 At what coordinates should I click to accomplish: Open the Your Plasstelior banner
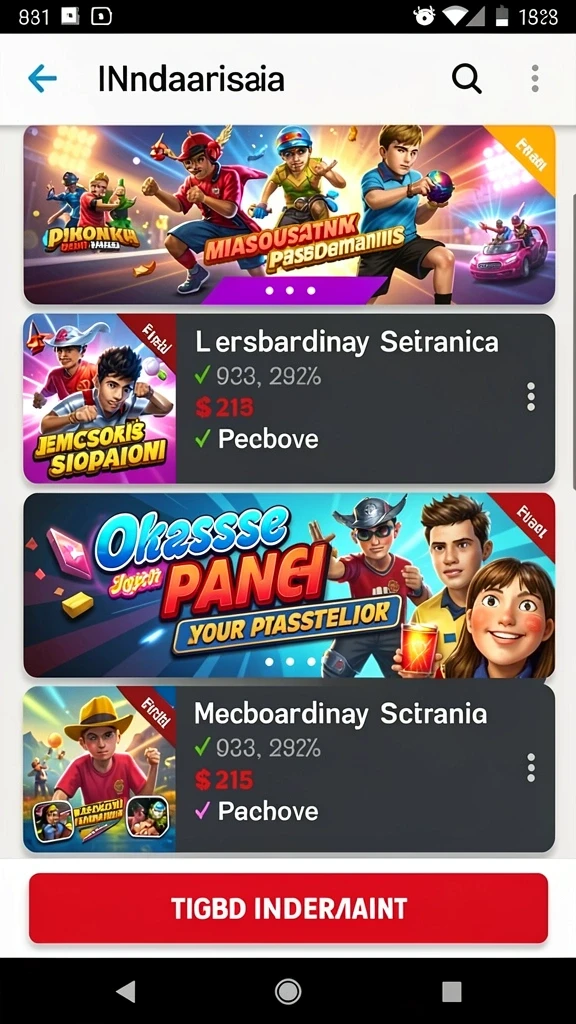[289, 585]
